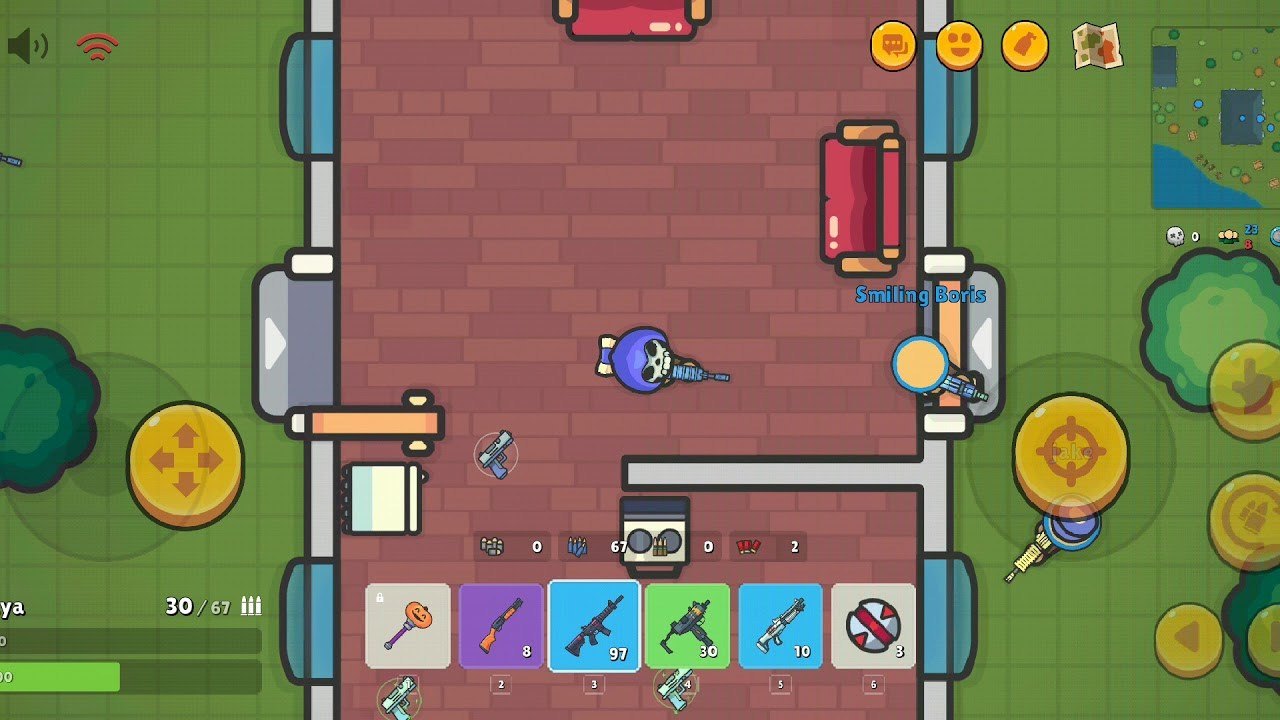Viewport: 1280px width, 720px height.
Task: Equip the blue shotgun with 10 ammo
Action: pyautogui.click(x=780, y=626)
